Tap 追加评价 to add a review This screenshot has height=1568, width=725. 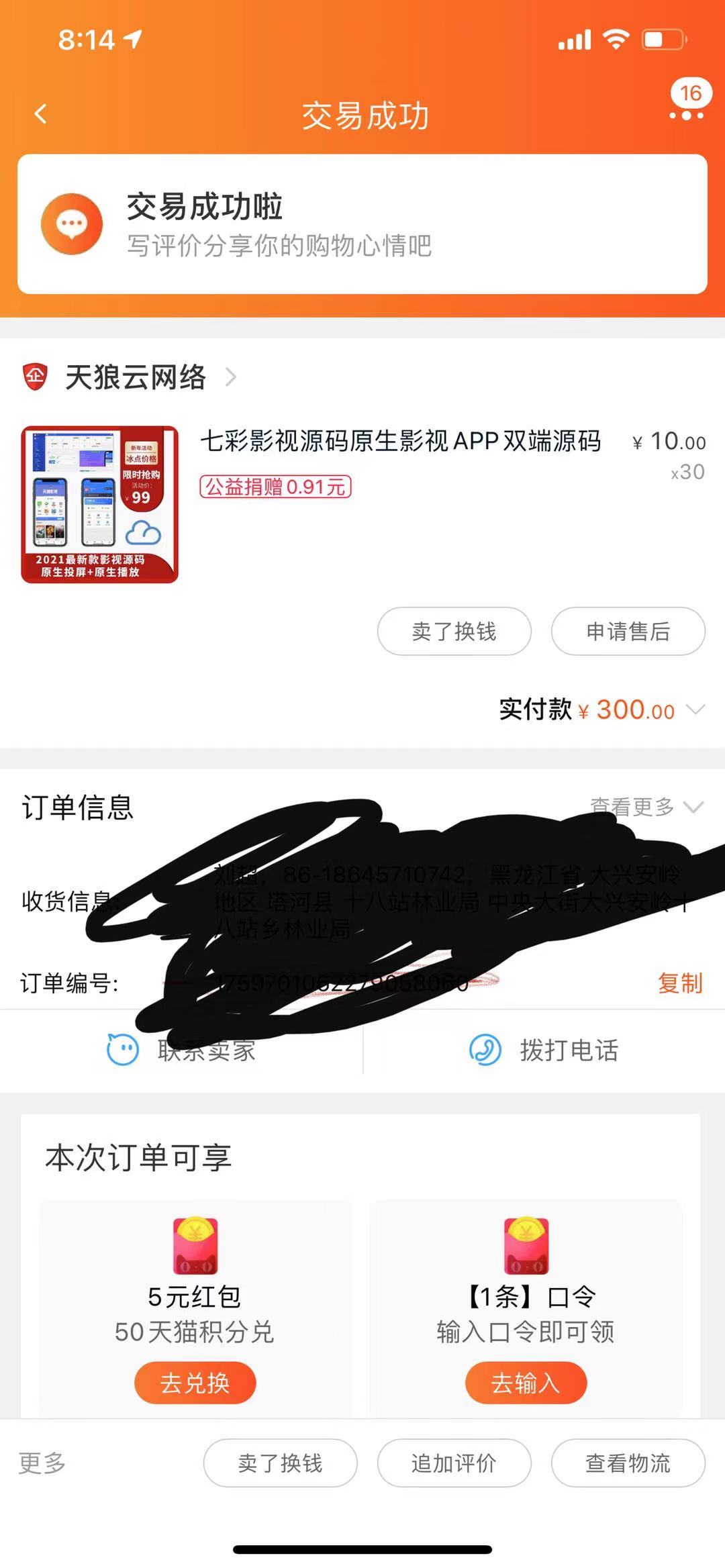454,1463
